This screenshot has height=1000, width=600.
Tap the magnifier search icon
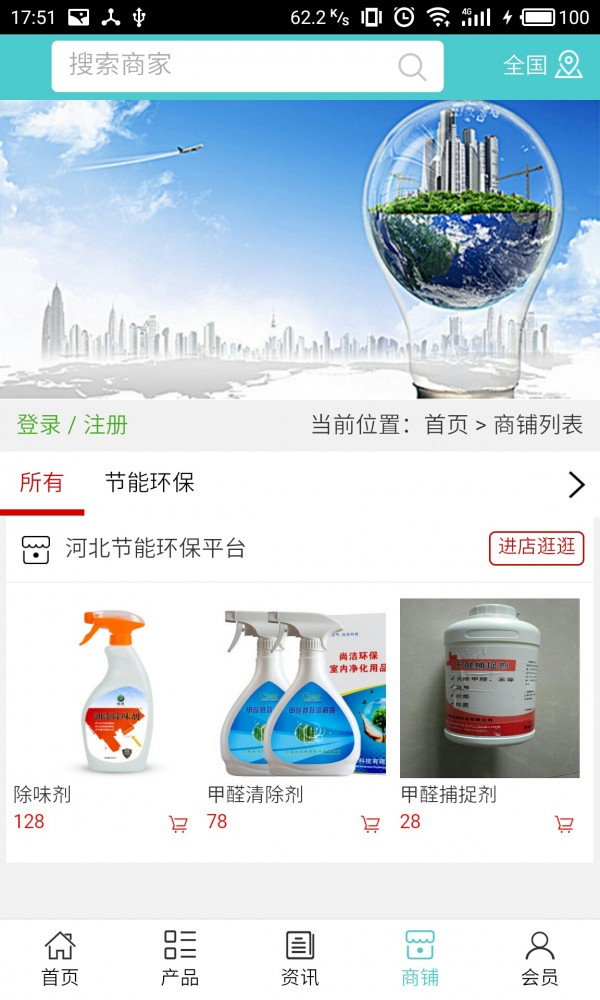pyautogui.click(x=412, y=67)
